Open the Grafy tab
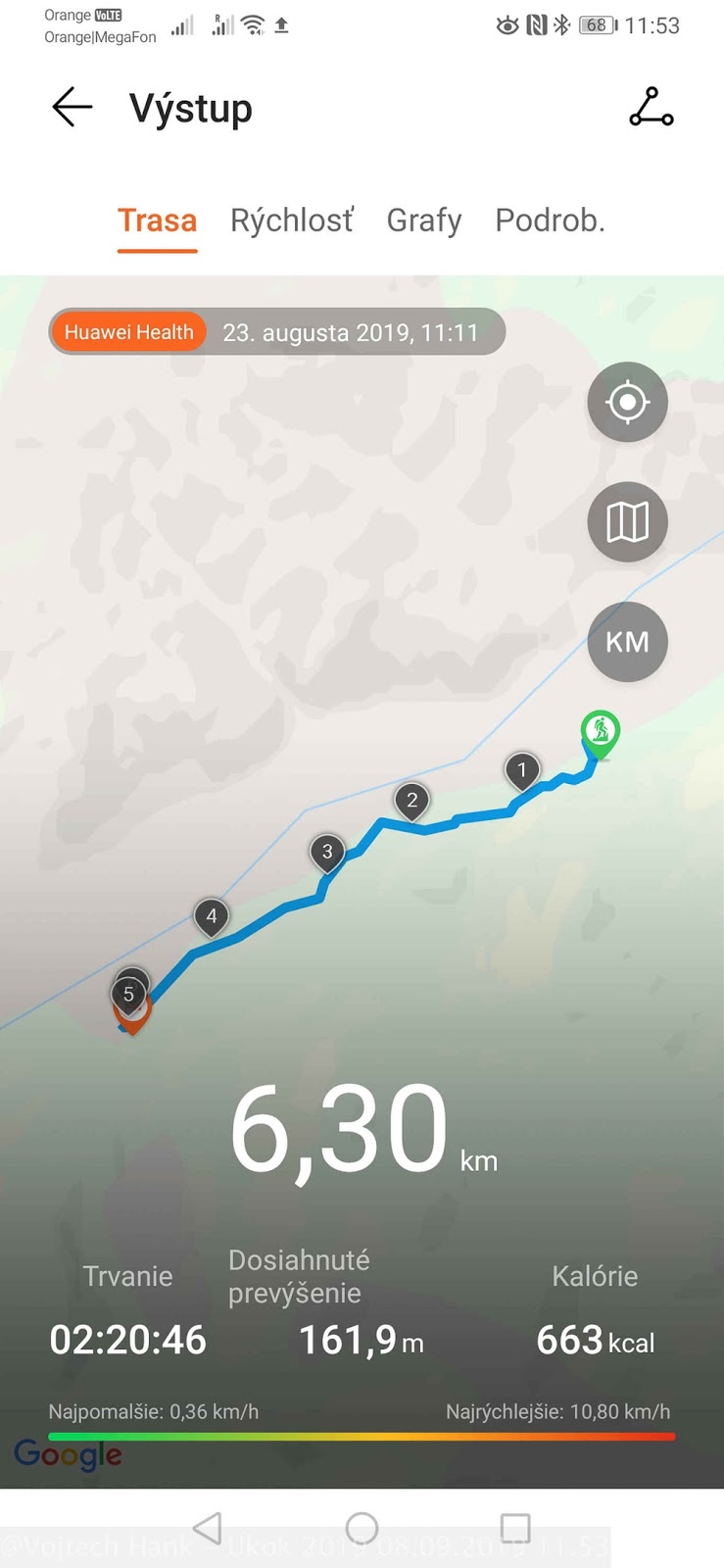This screenshot has width=724, height=1568. tap(424, 220)
